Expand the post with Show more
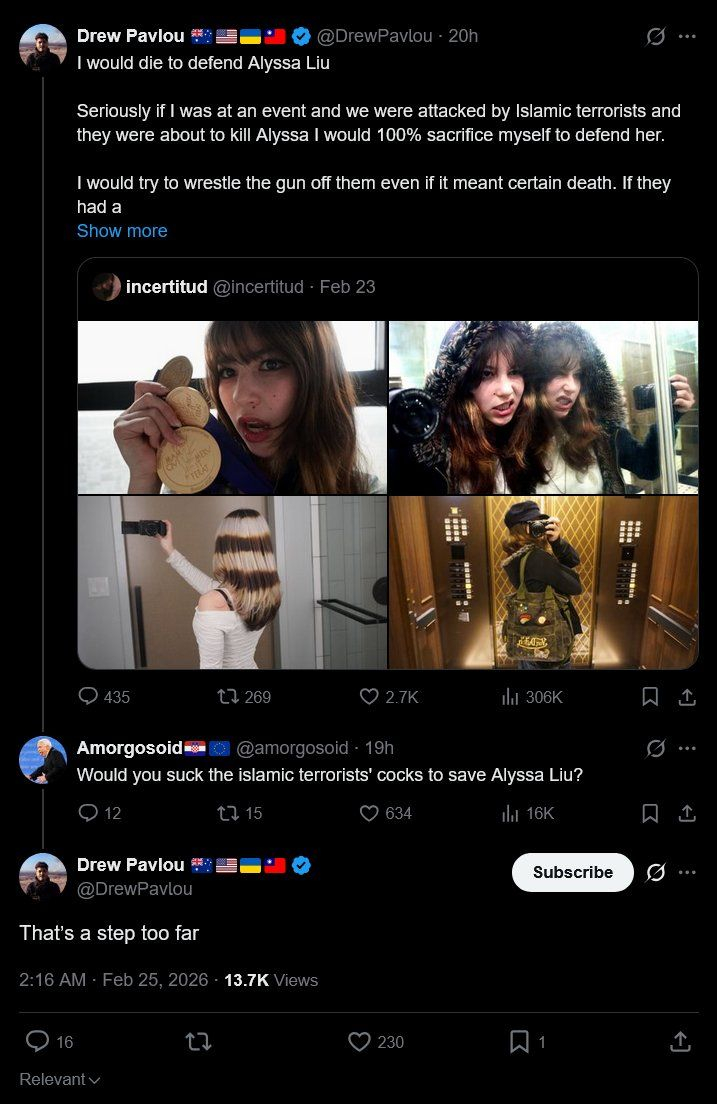The height and width of the screenshot is (1104, 717). [122, 231]
